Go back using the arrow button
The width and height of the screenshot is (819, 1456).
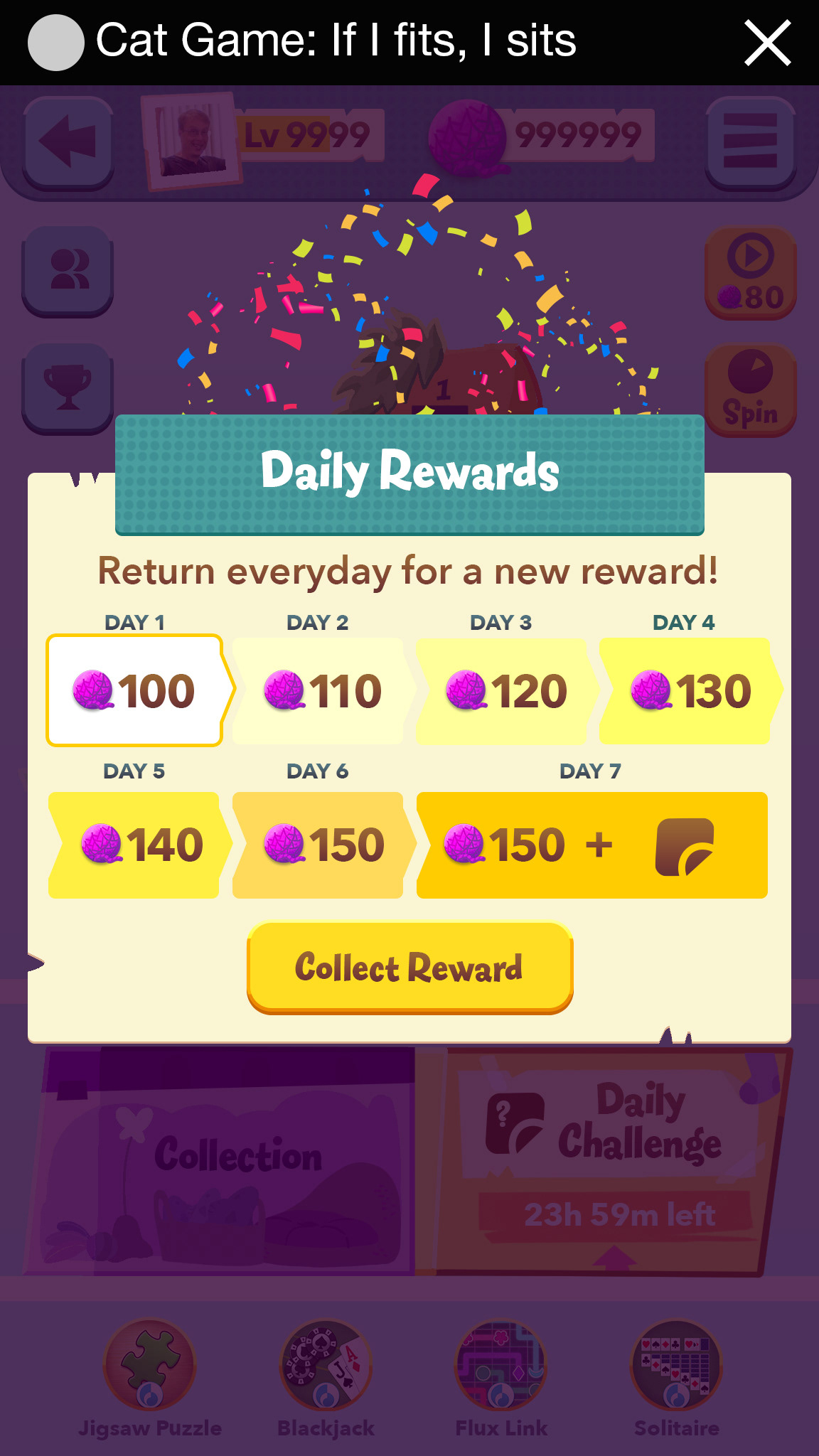pos(68,142)
